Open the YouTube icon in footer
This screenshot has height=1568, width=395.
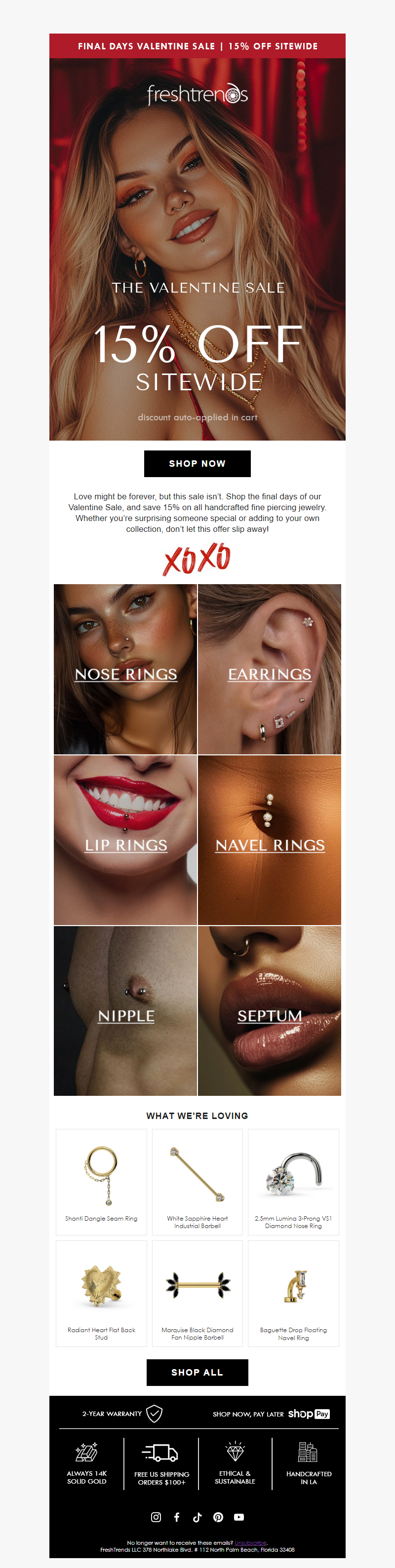coord(239,1517)
